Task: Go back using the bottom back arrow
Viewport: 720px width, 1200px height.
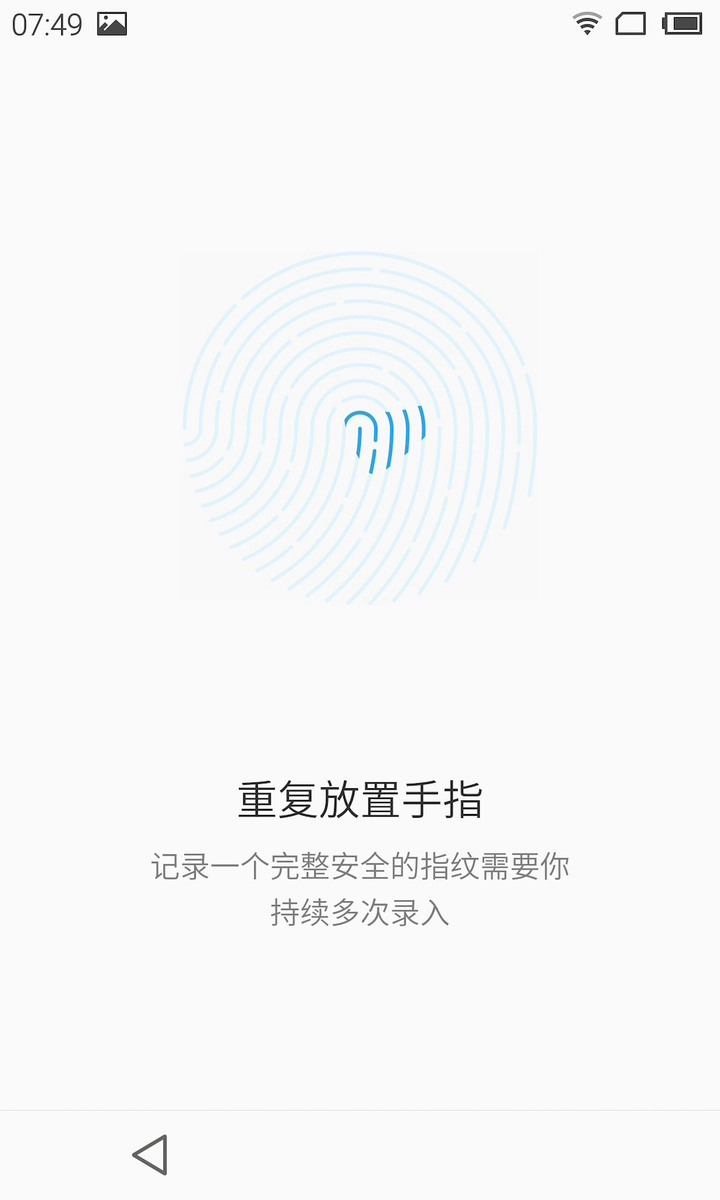Action: pyautogui.click(x=150, y=1155)
